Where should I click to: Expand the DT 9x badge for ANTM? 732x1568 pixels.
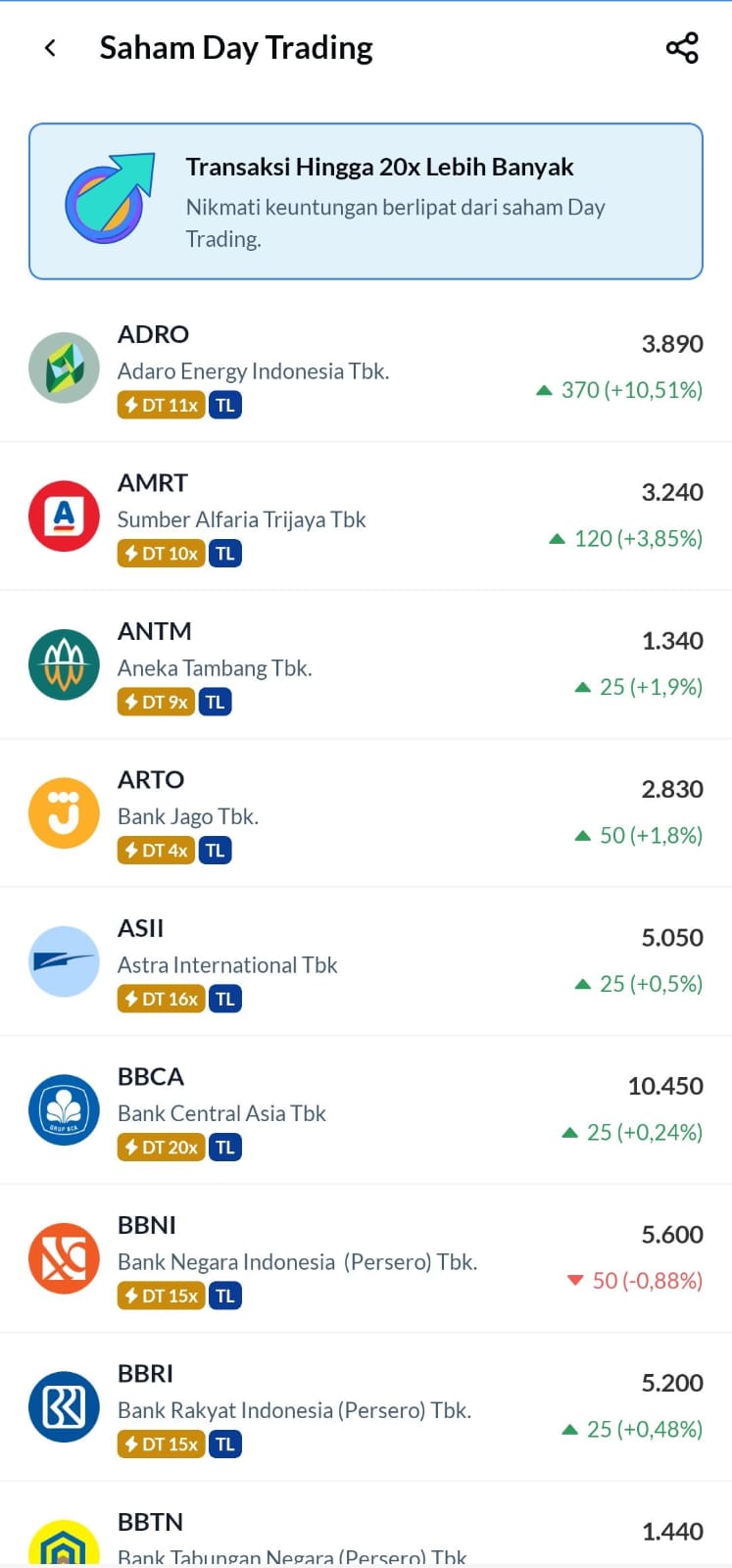pyautogui.click(x=155, y=701)
